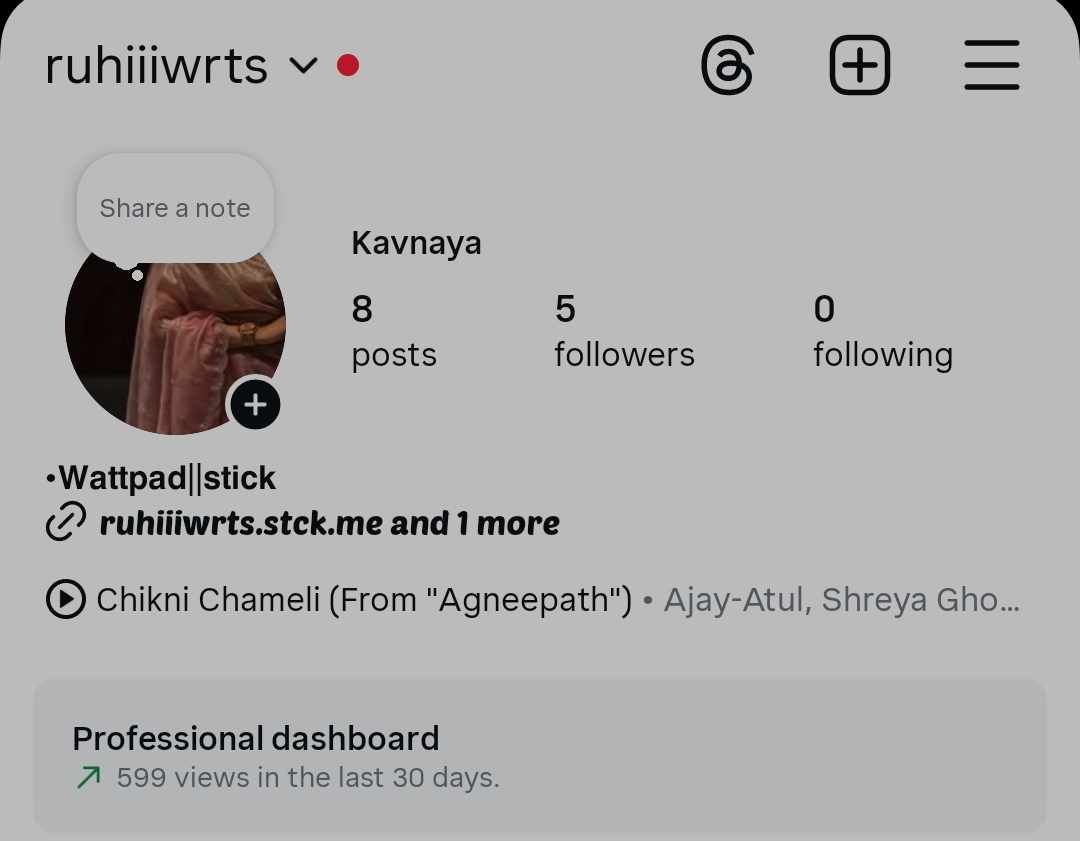Open the Professional dashboard
This screenshot has width=1080, height=841.
click(x=540, y=756)
